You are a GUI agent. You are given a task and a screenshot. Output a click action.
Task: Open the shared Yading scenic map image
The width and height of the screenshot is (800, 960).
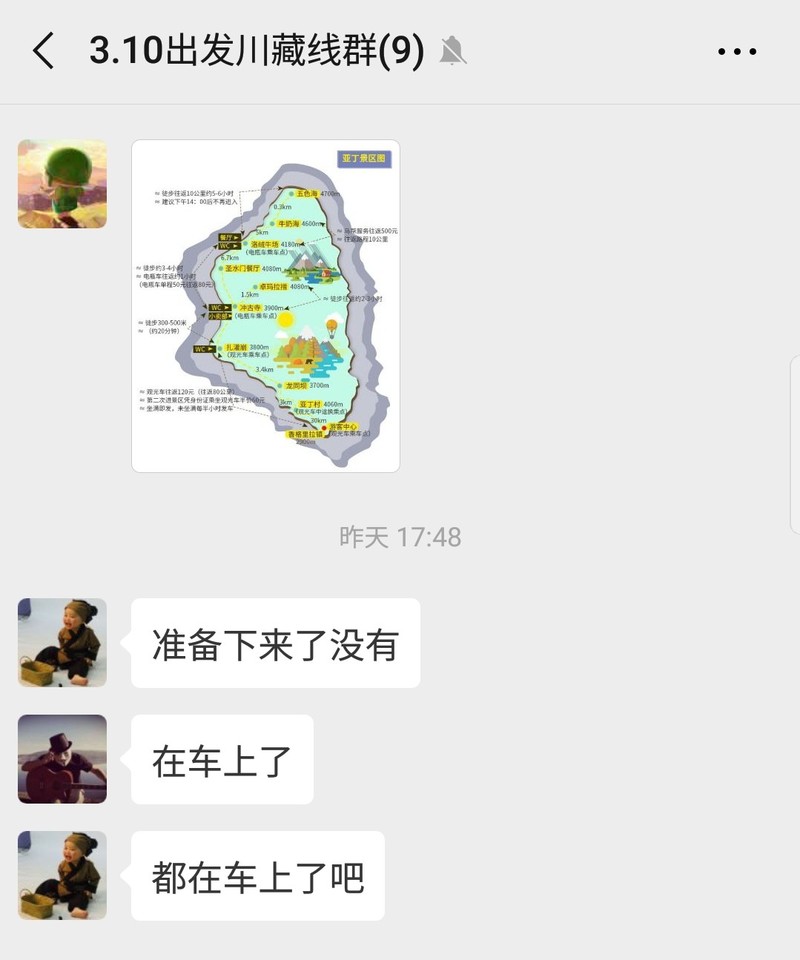coord(266,306)
